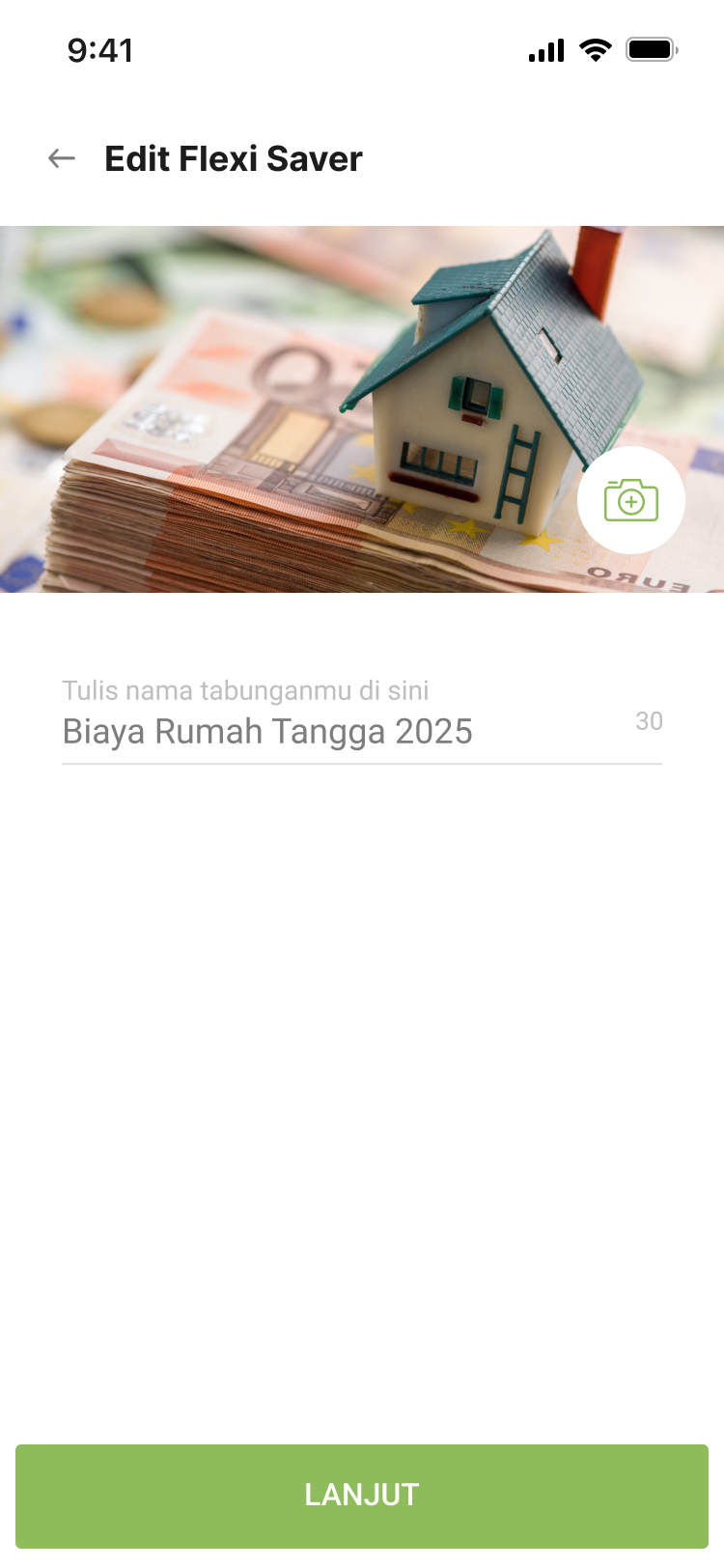Tap the status bar clock showing 9:41

pos(100,50)
